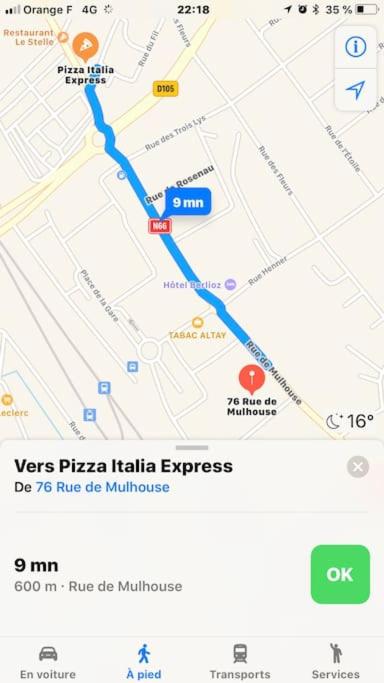Close the route card

point(358,467)
